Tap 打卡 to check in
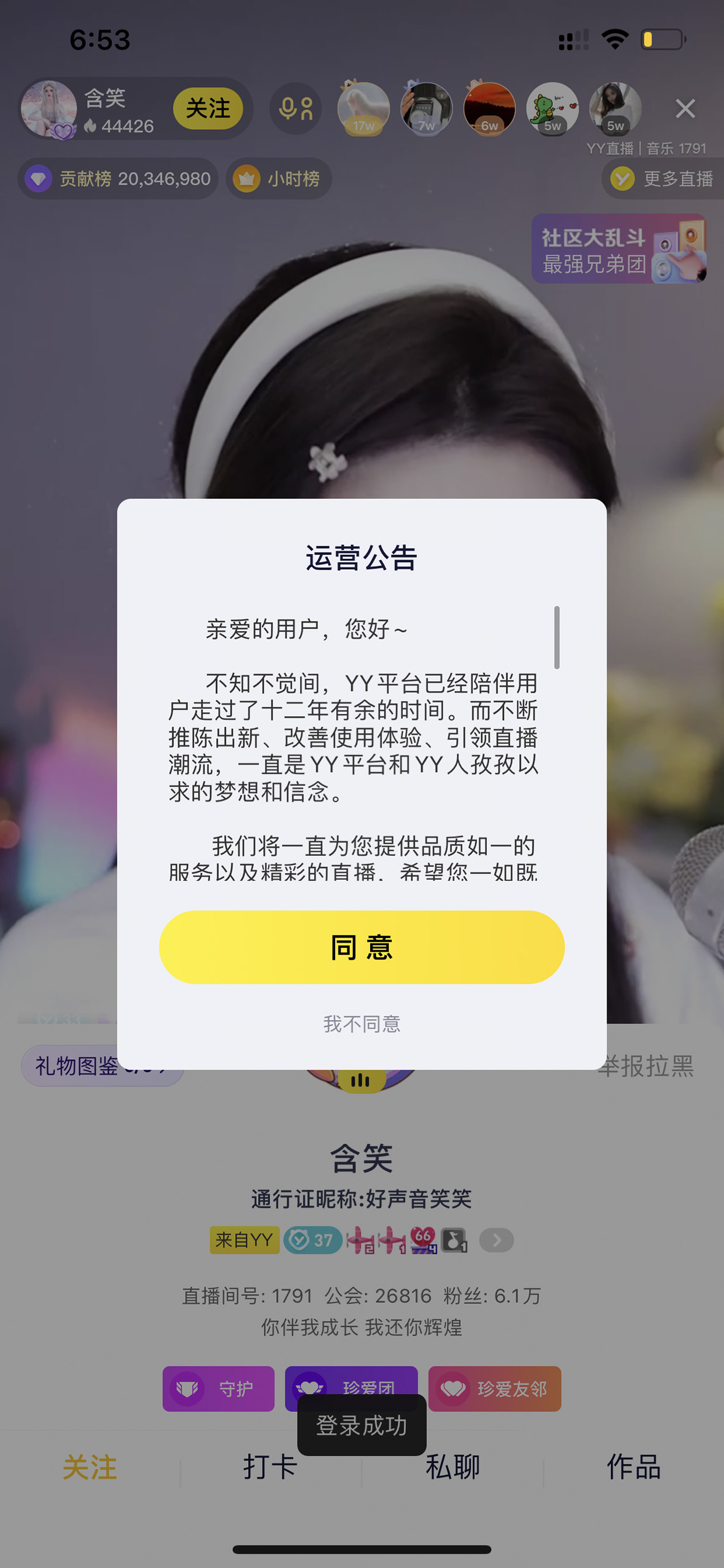The width and height of the screenshot is (724, 1568). (271, 1467)
